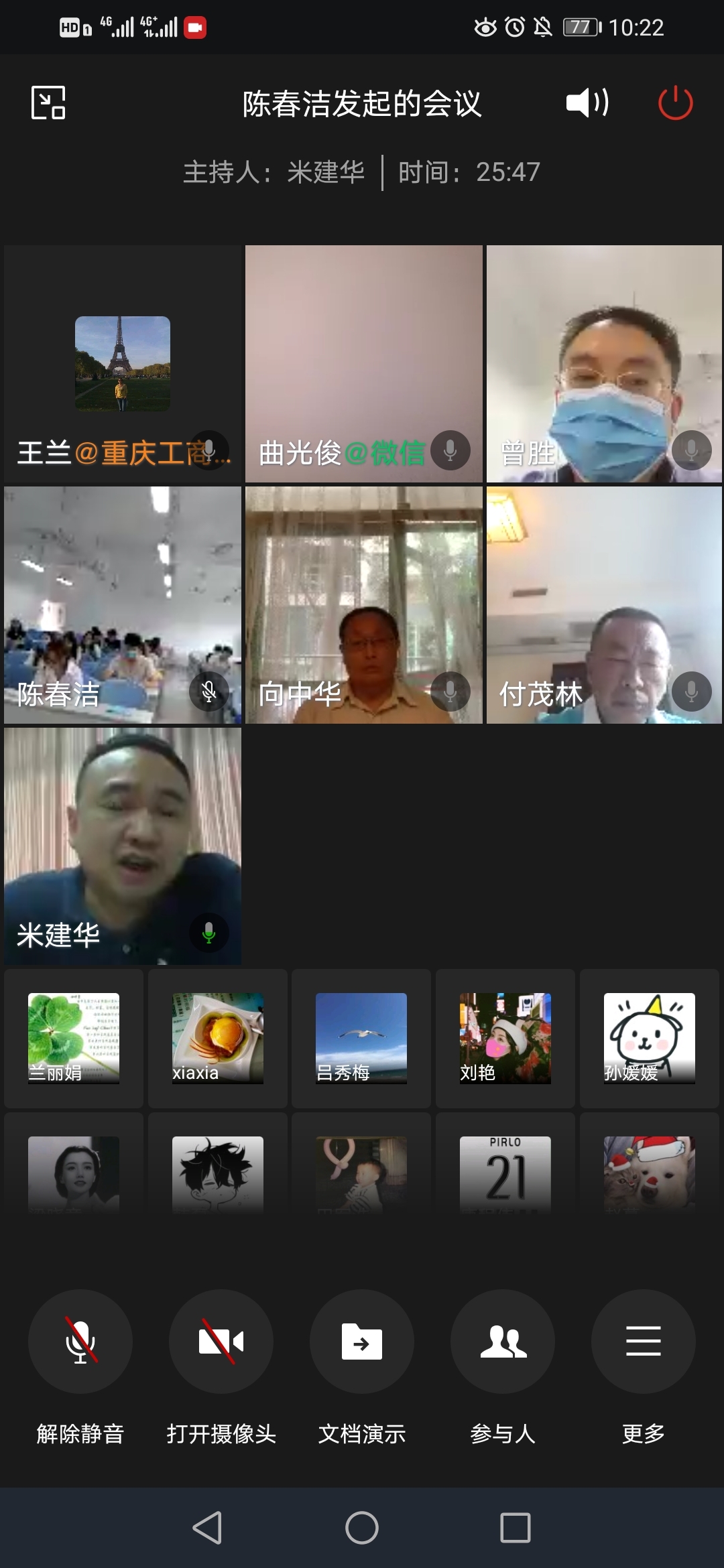
Task: Turn on camera with 打开摄像头
Action: tap(221, 1342)
